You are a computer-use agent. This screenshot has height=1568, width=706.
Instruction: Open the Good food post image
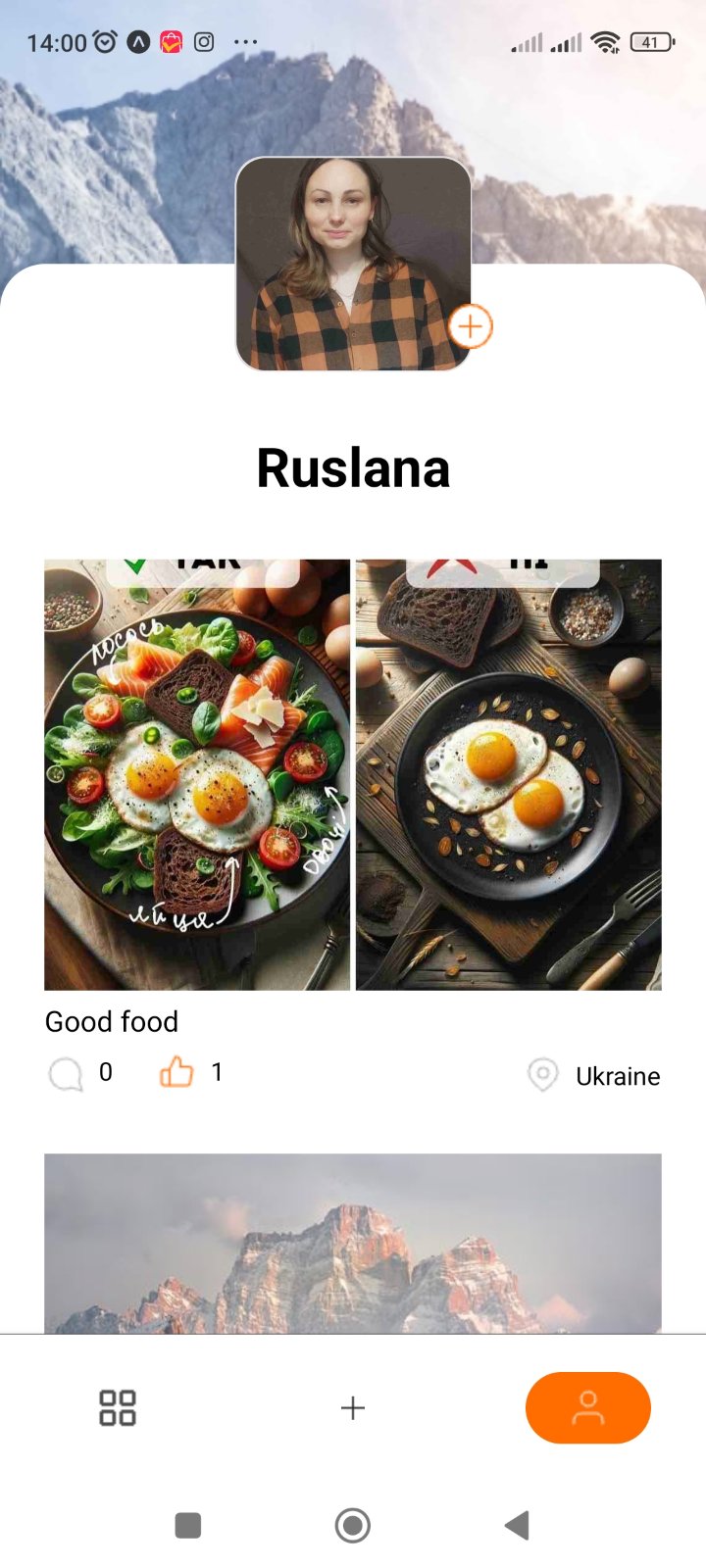(x=353, y=774)
